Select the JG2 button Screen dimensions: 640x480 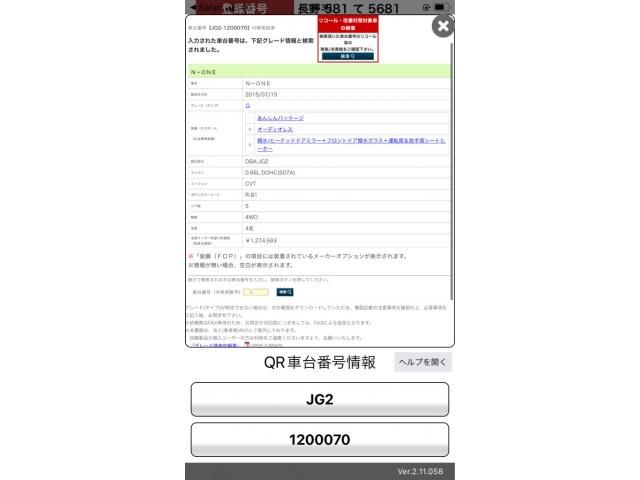coord(319,399)
